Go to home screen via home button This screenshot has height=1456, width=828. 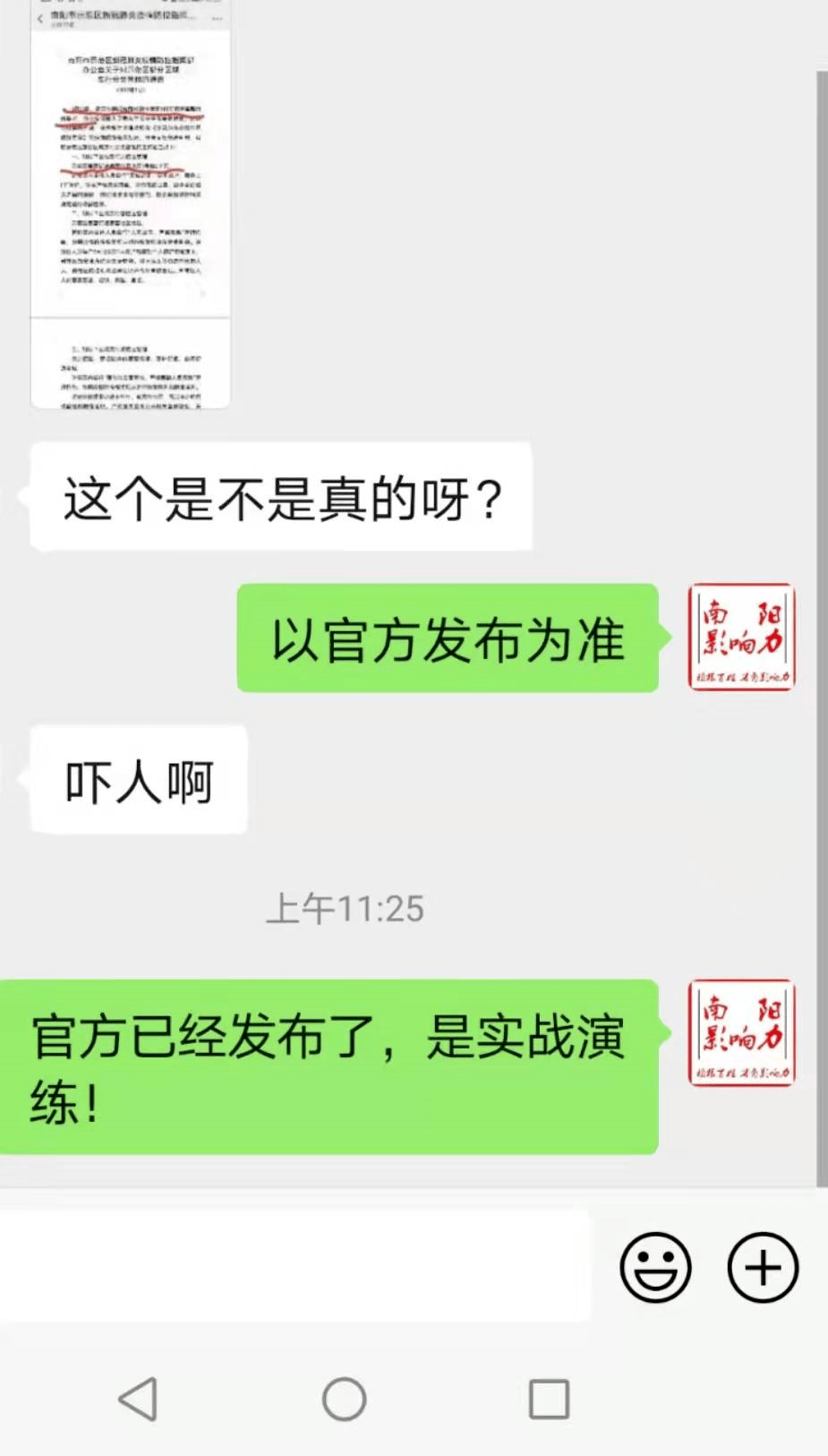(x=345, y=1399)
